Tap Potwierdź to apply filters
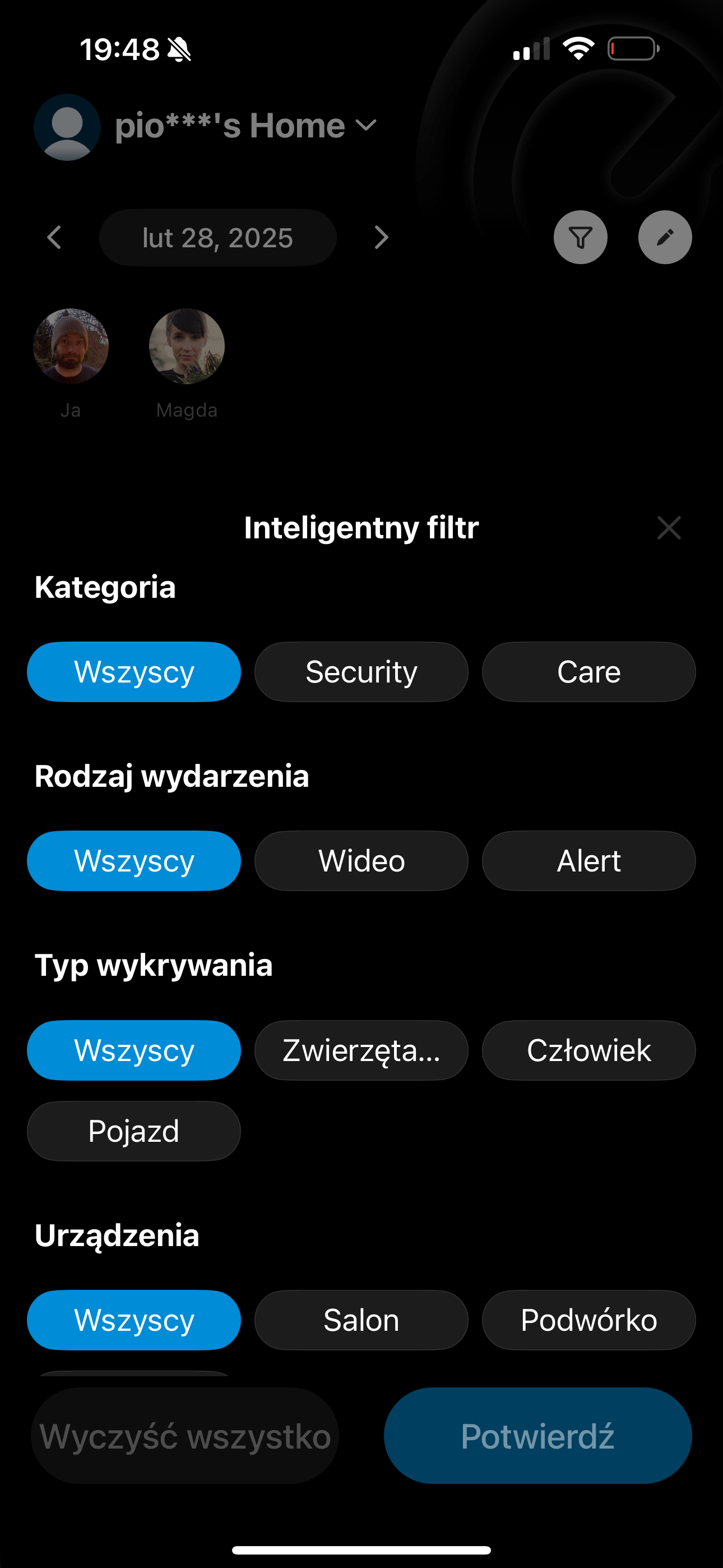The image size is (723, 1568). click(x=537, y=1436)
